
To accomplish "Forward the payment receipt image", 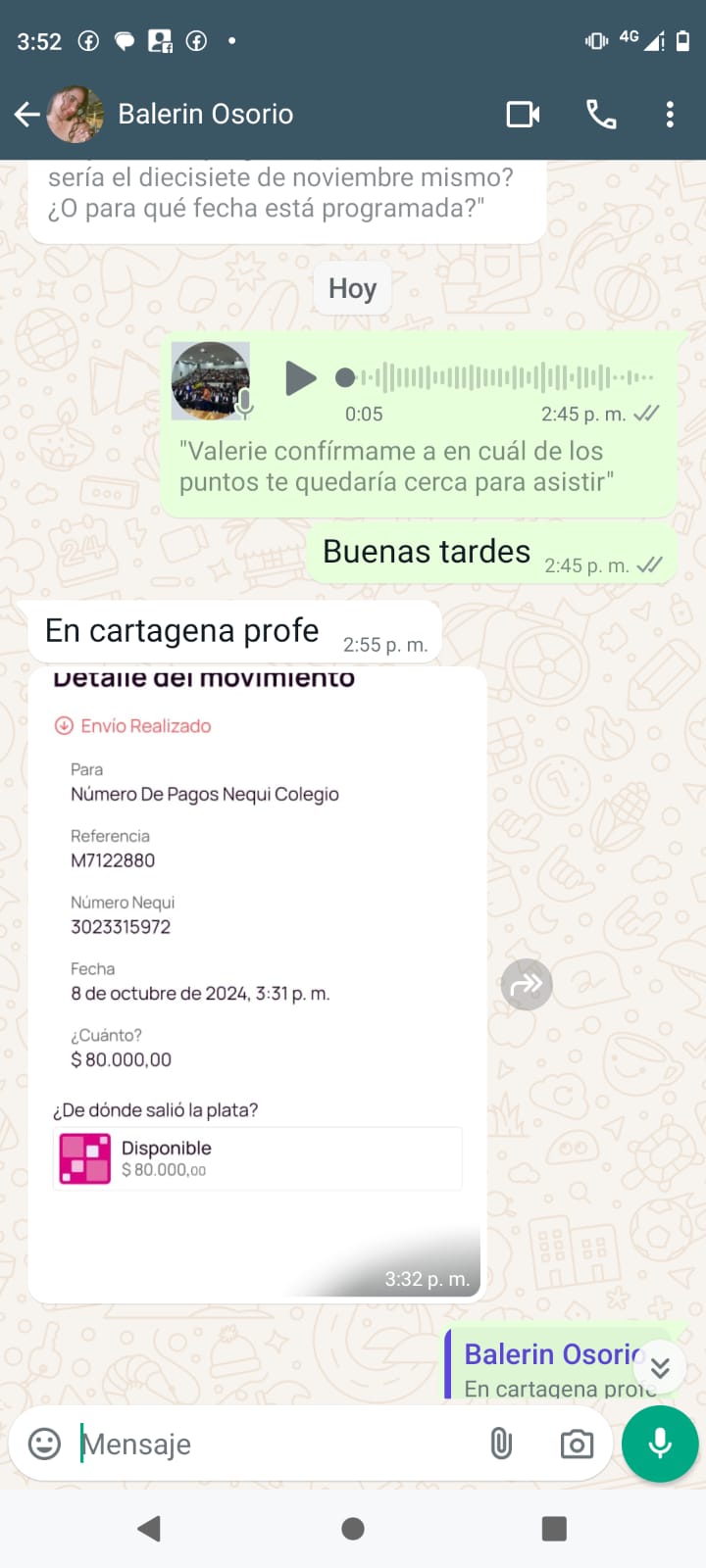I will [527, 984].
